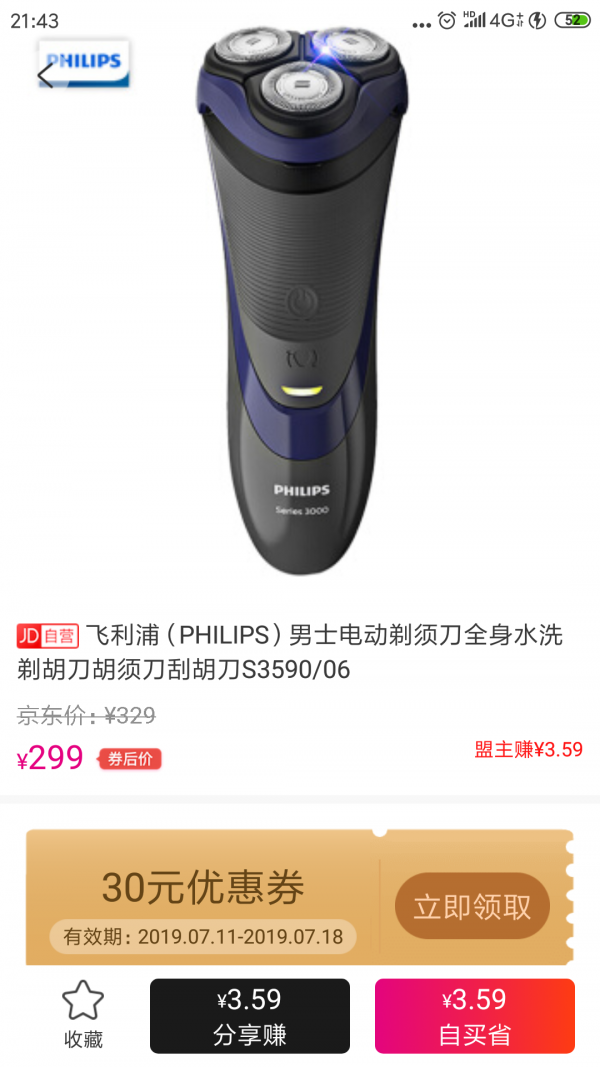Go back using the top-left arrow
This screenshot has height=1067, width=600.
point(45,75)
